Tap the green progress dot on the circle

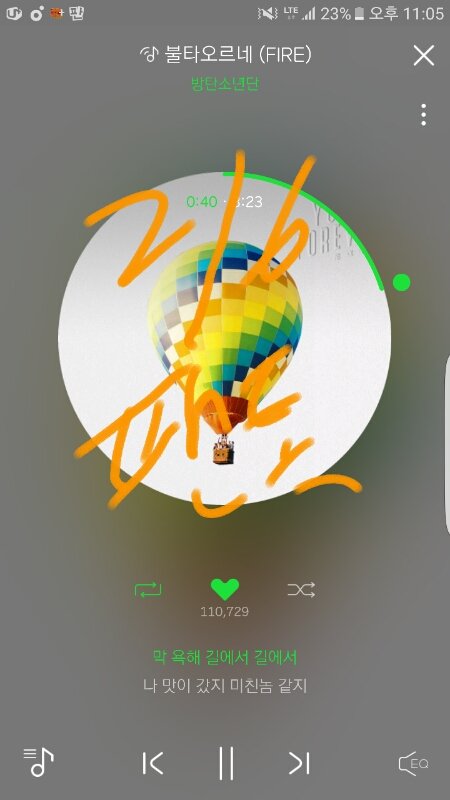point(402,282)
